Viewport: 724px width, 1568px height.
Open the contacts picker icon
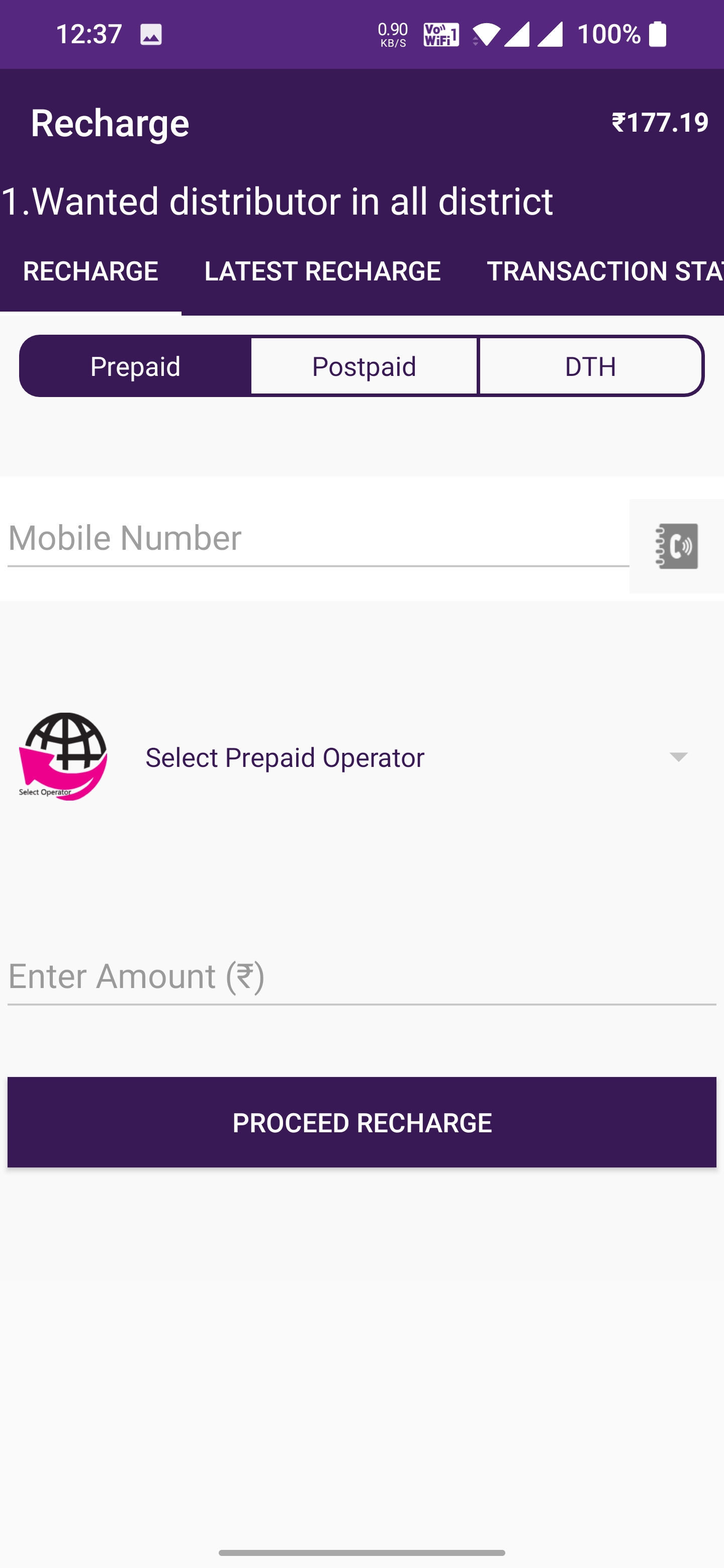tap(676, 546)
